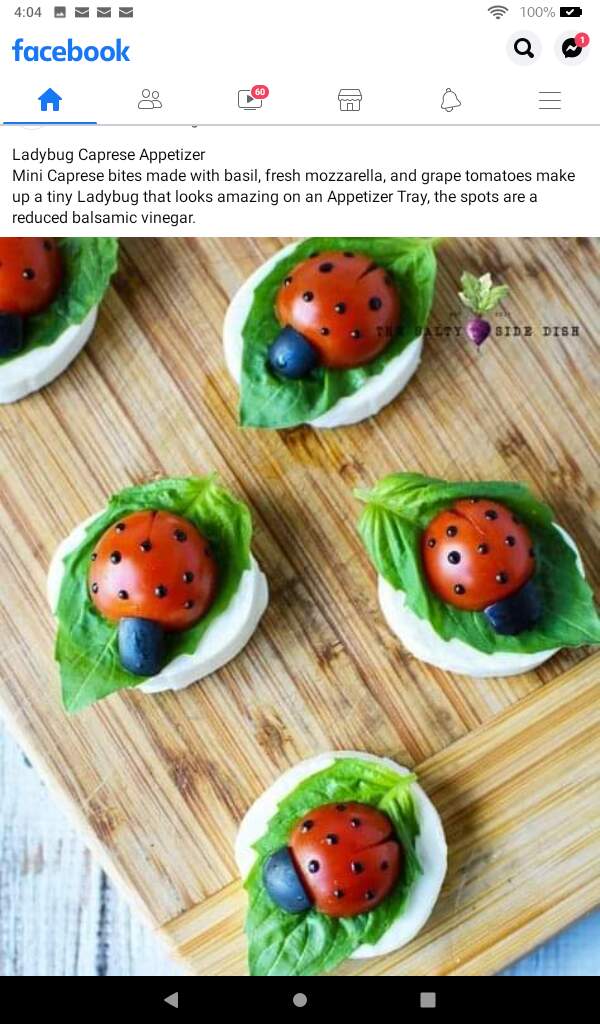600x1024 pixels.
Task: Switch to the Marketplace tab
Action: click(349, 100)
